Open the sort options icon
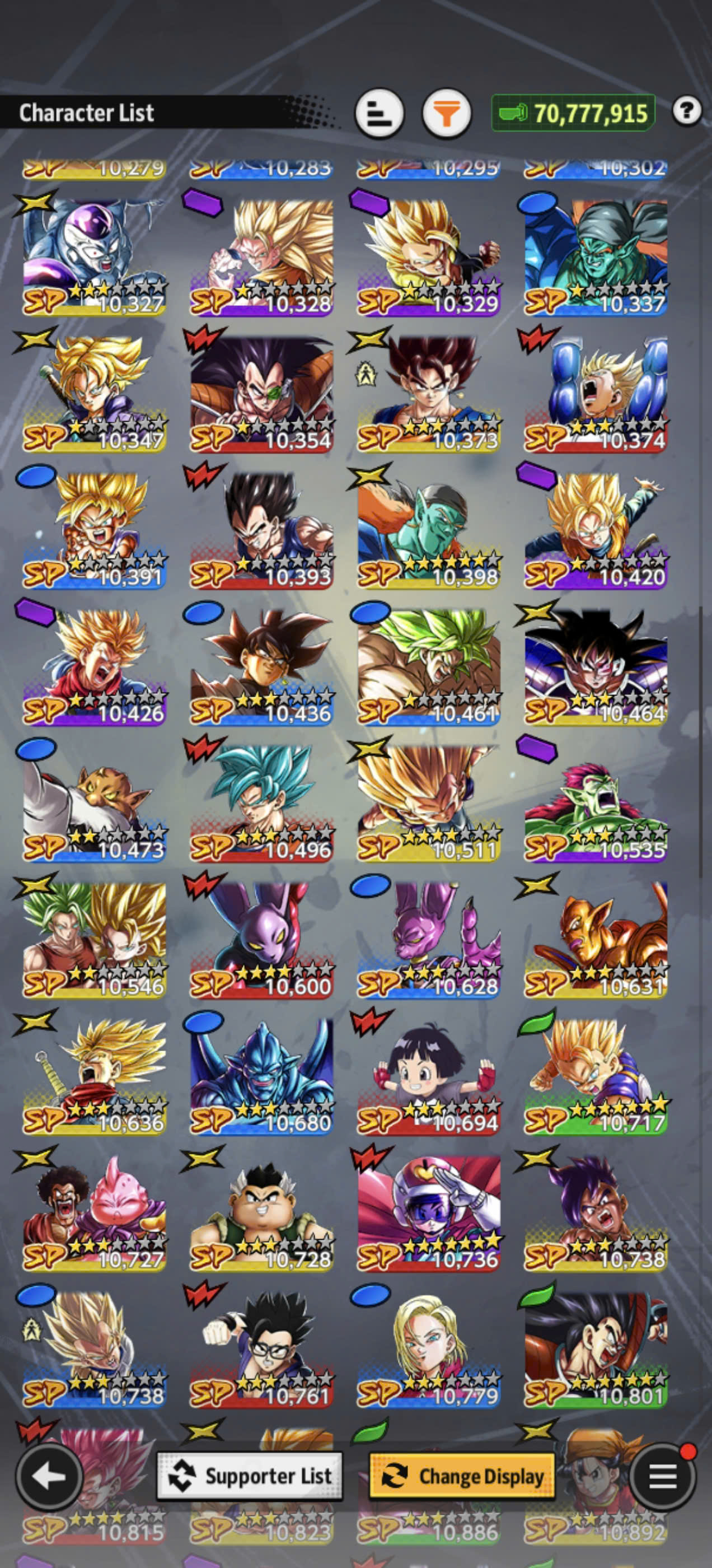 point(380,113)
